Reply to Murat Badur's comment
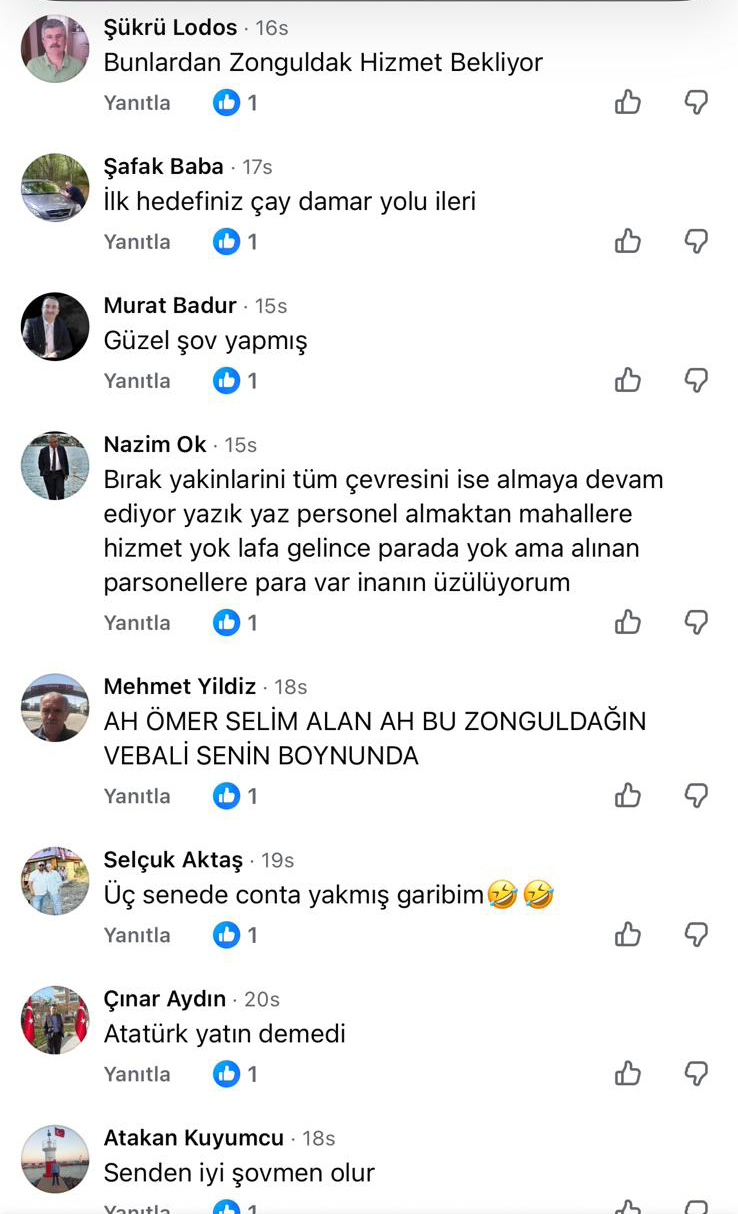This screenshot has width=738, height=1214. (x=137, y=381)
